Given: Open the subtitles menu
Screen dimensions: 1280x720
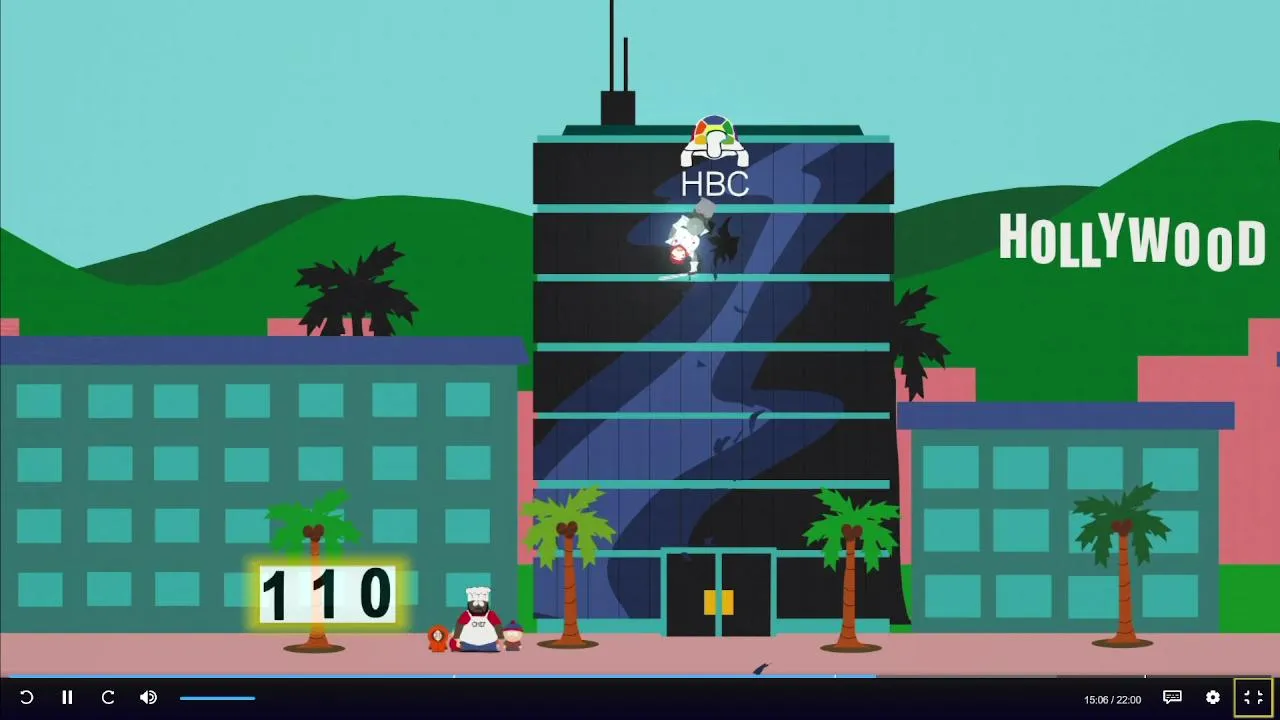Looking at the screenshot, I should point(1172,697).
